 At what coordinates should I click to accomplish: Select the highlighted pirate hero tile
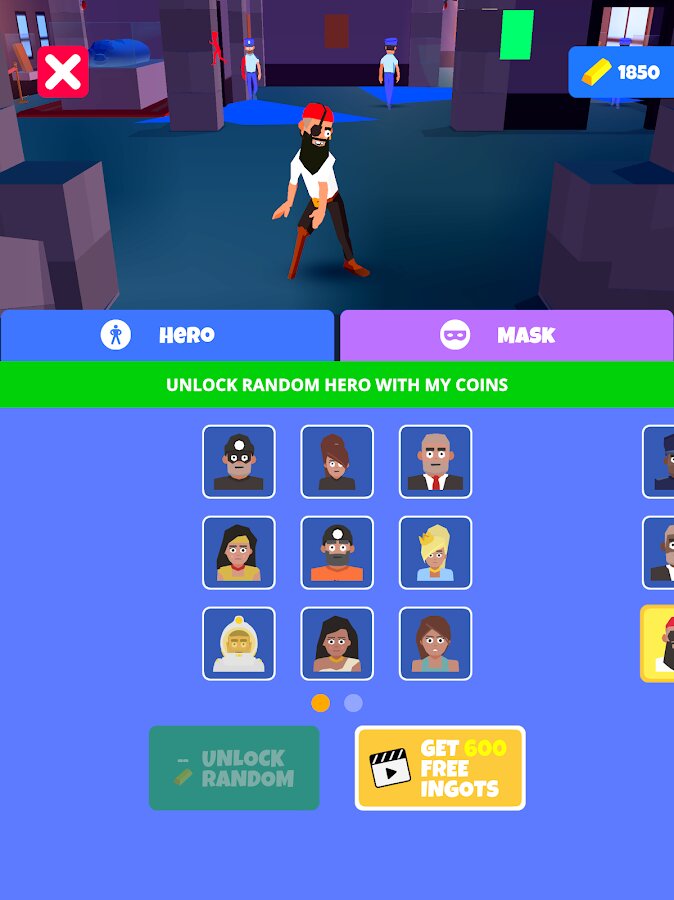[x=659, y=644]
